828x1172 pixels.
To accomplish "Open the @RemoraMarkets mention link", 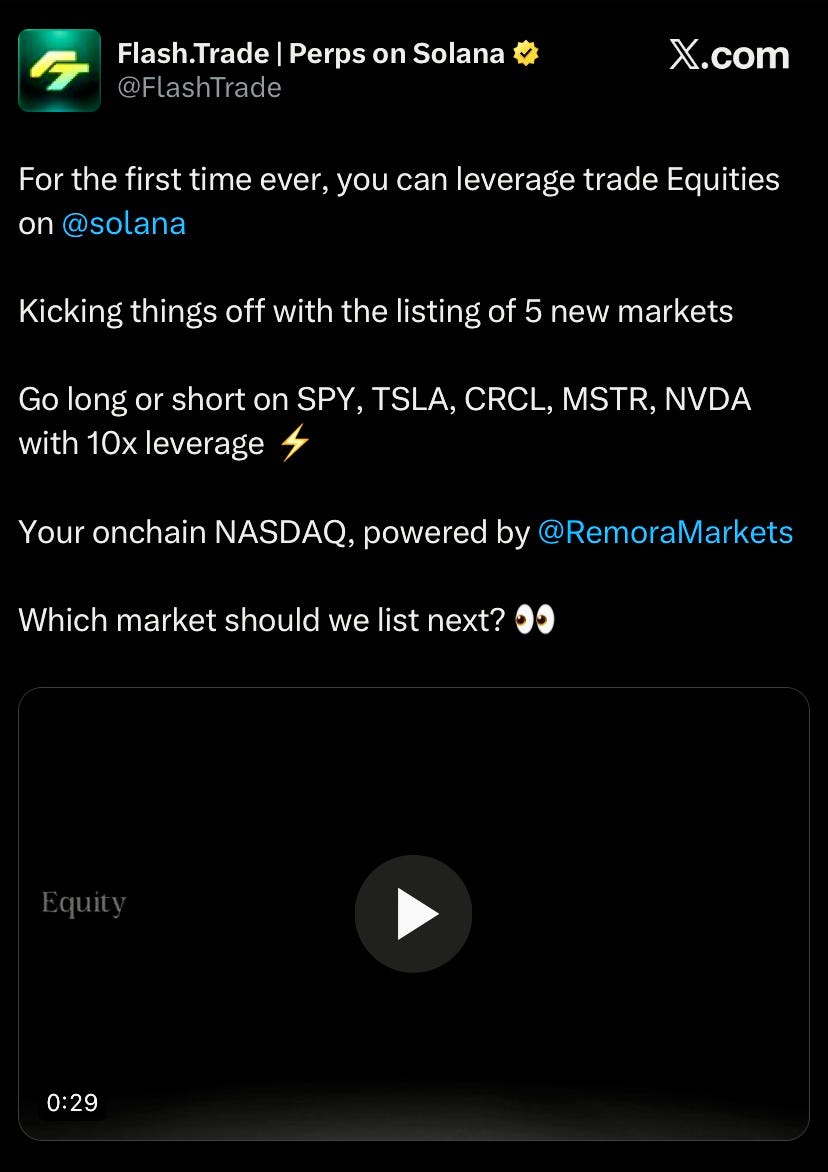I will pyautogui.click(x=665, y=532).
